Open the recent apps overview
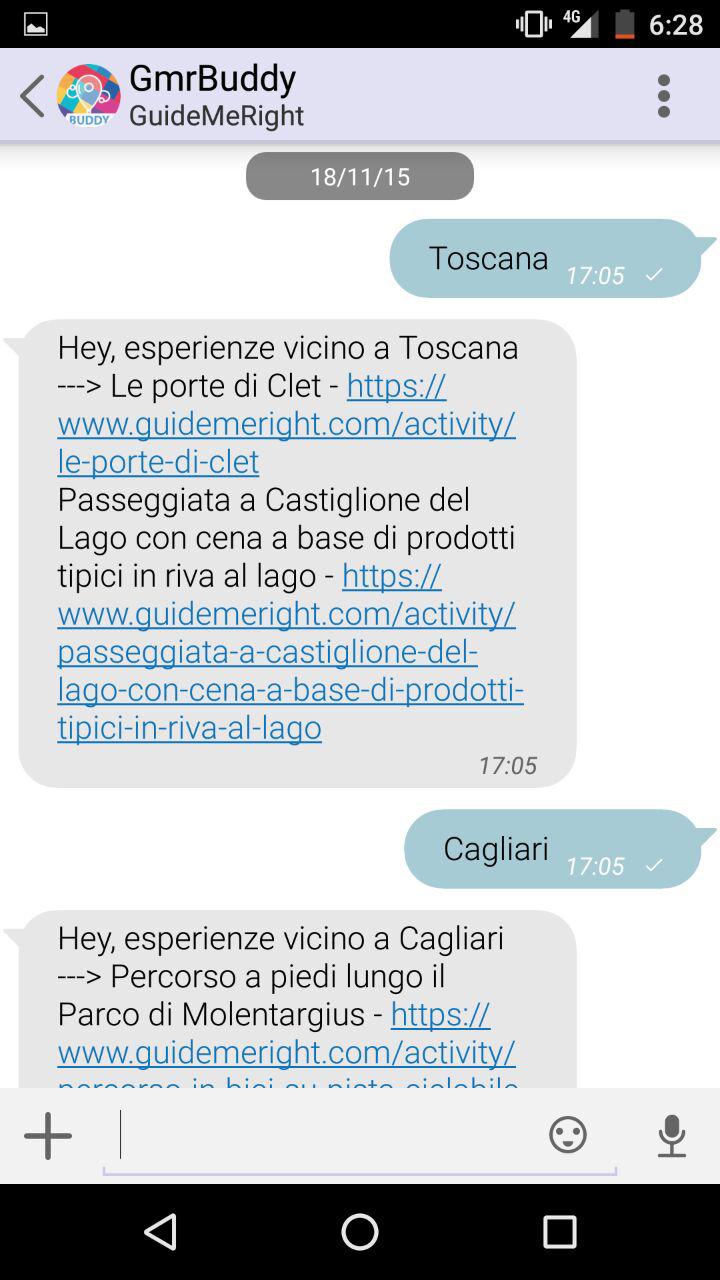The image size is (720, 1280). 560,1232
